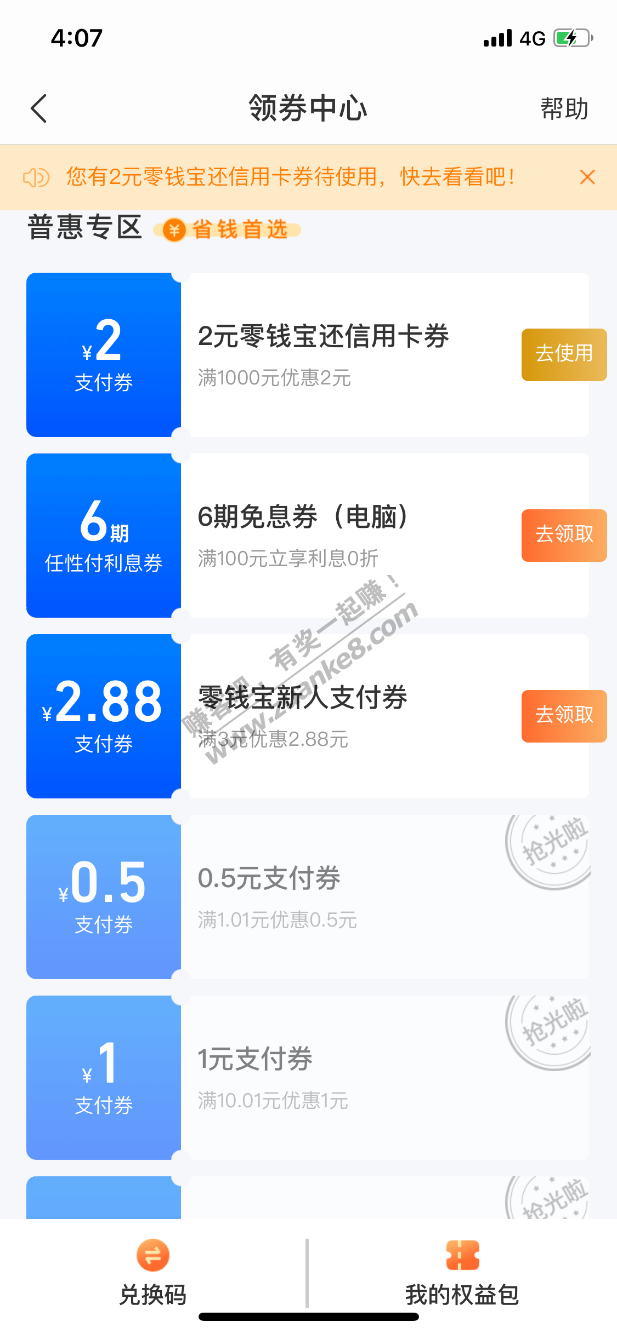Tap 去使用 for 2元零钱宝还信用卡券

(563, 354)
